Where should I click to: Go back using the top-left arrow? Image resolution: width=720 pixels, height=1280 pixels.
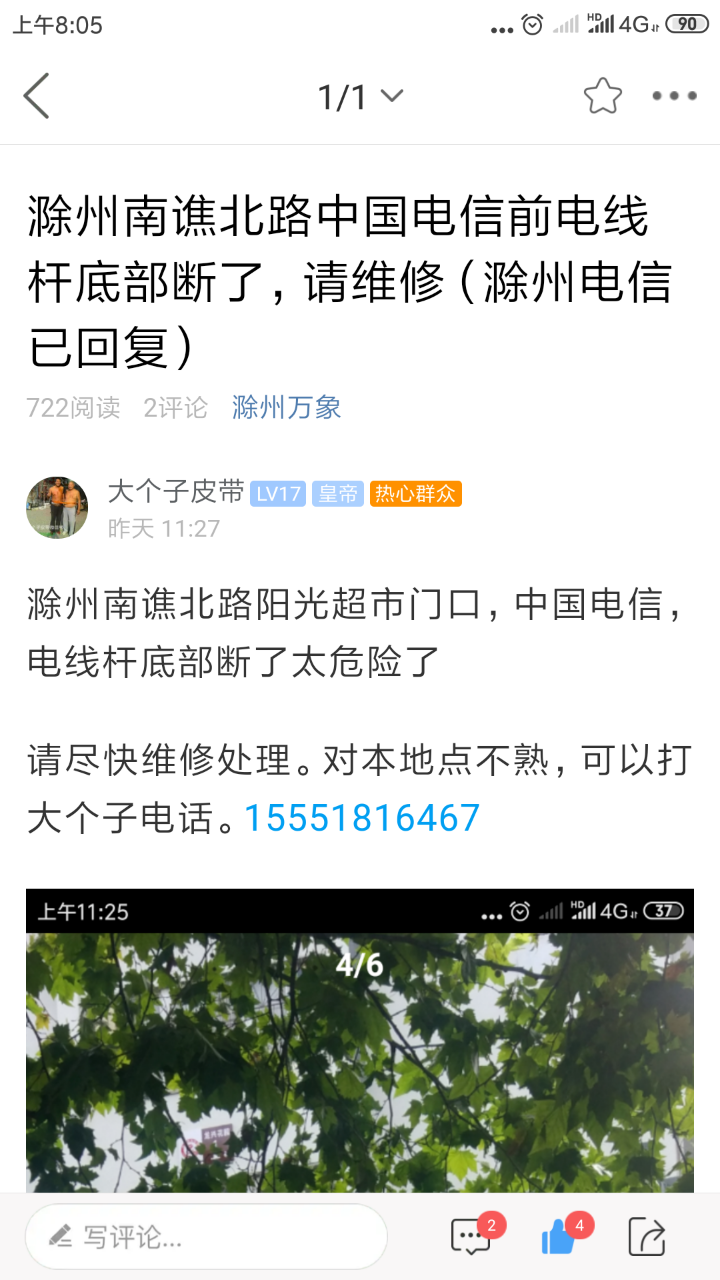pyautogui.click(x=37, y=97)
